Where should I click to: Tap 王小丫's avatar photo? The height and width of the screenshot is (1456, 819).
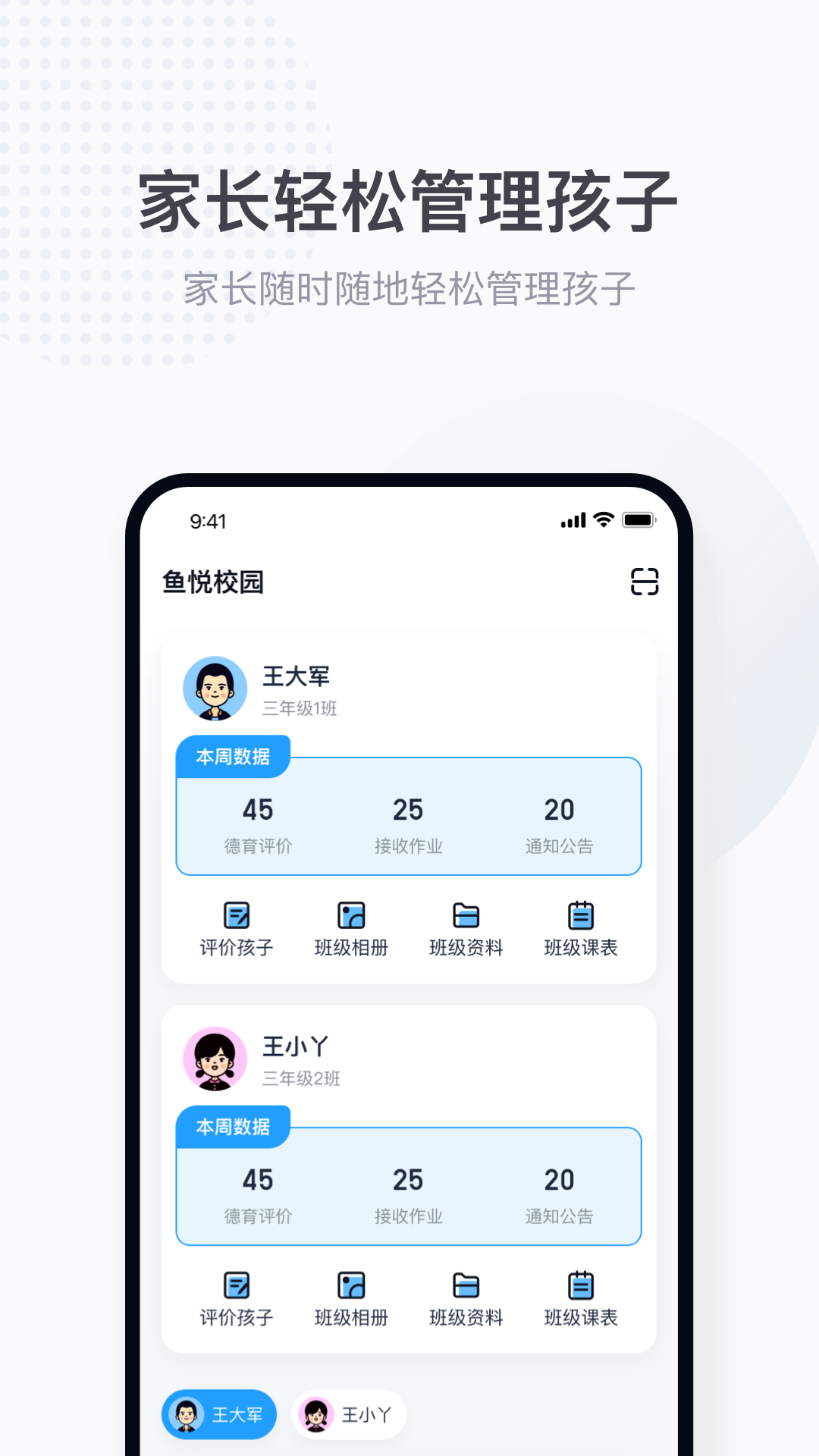coord(215,1058)
